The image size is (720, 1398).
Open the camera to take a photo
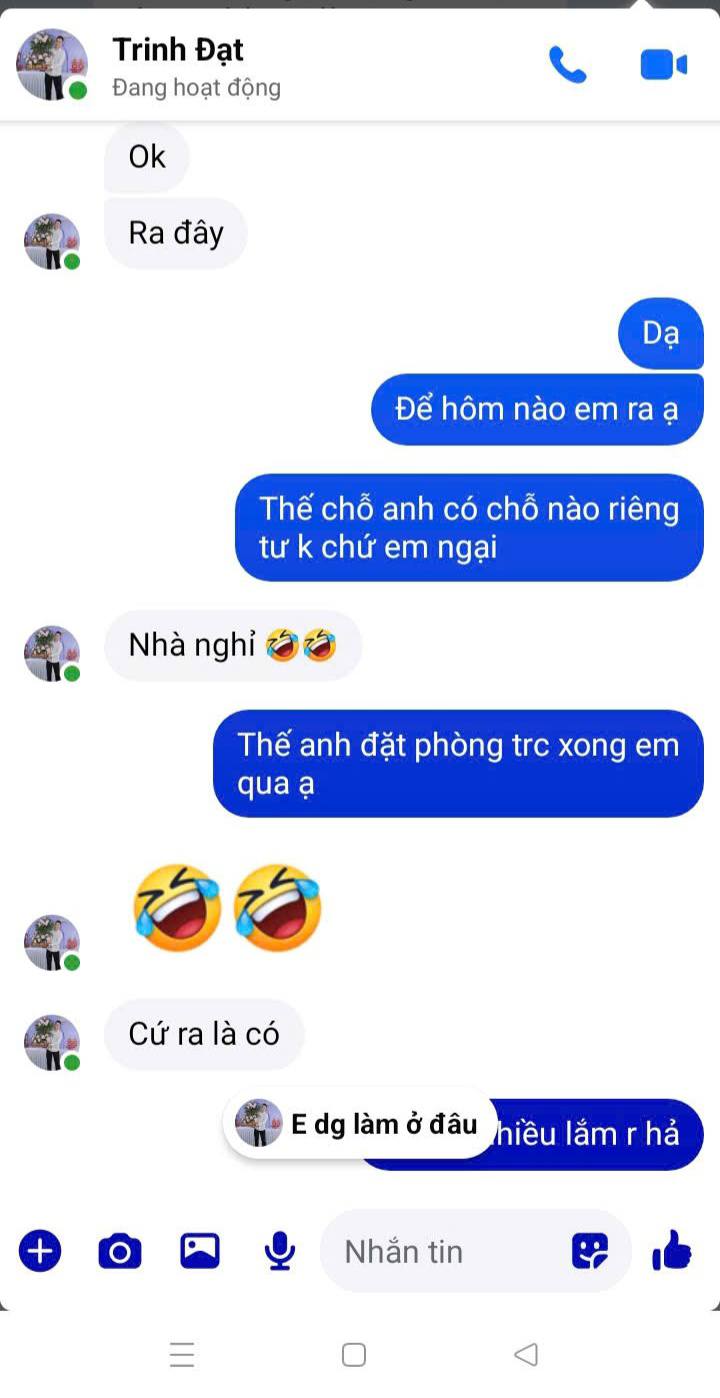click(120, 1251)
